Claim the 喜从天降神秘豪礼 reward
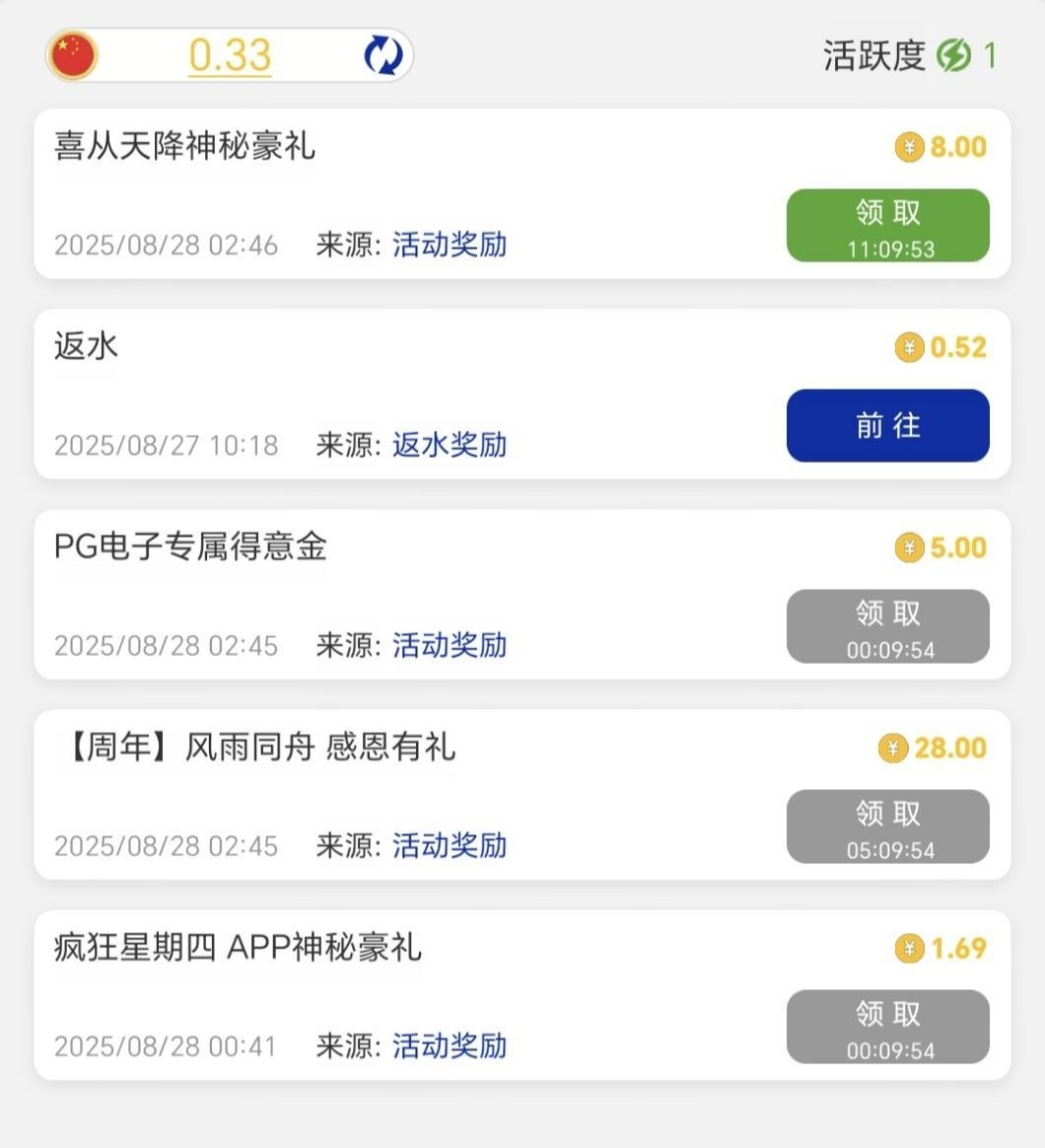1045x1148 pixels. pyautogui.click(x=887, y=226)
